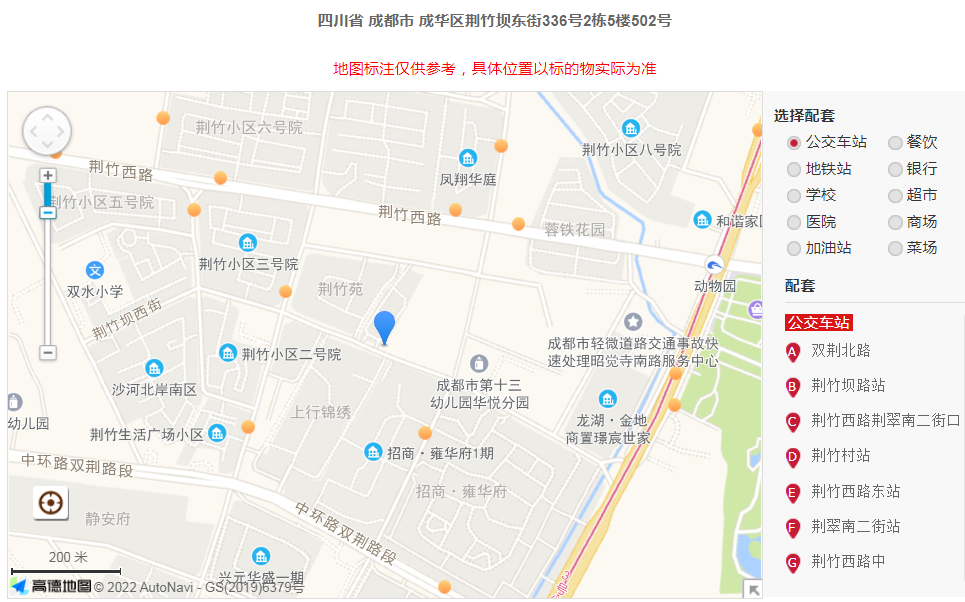The image size is (965, 602).
Task: Choose 银行 in facility options
Action: tap(895, 169)
